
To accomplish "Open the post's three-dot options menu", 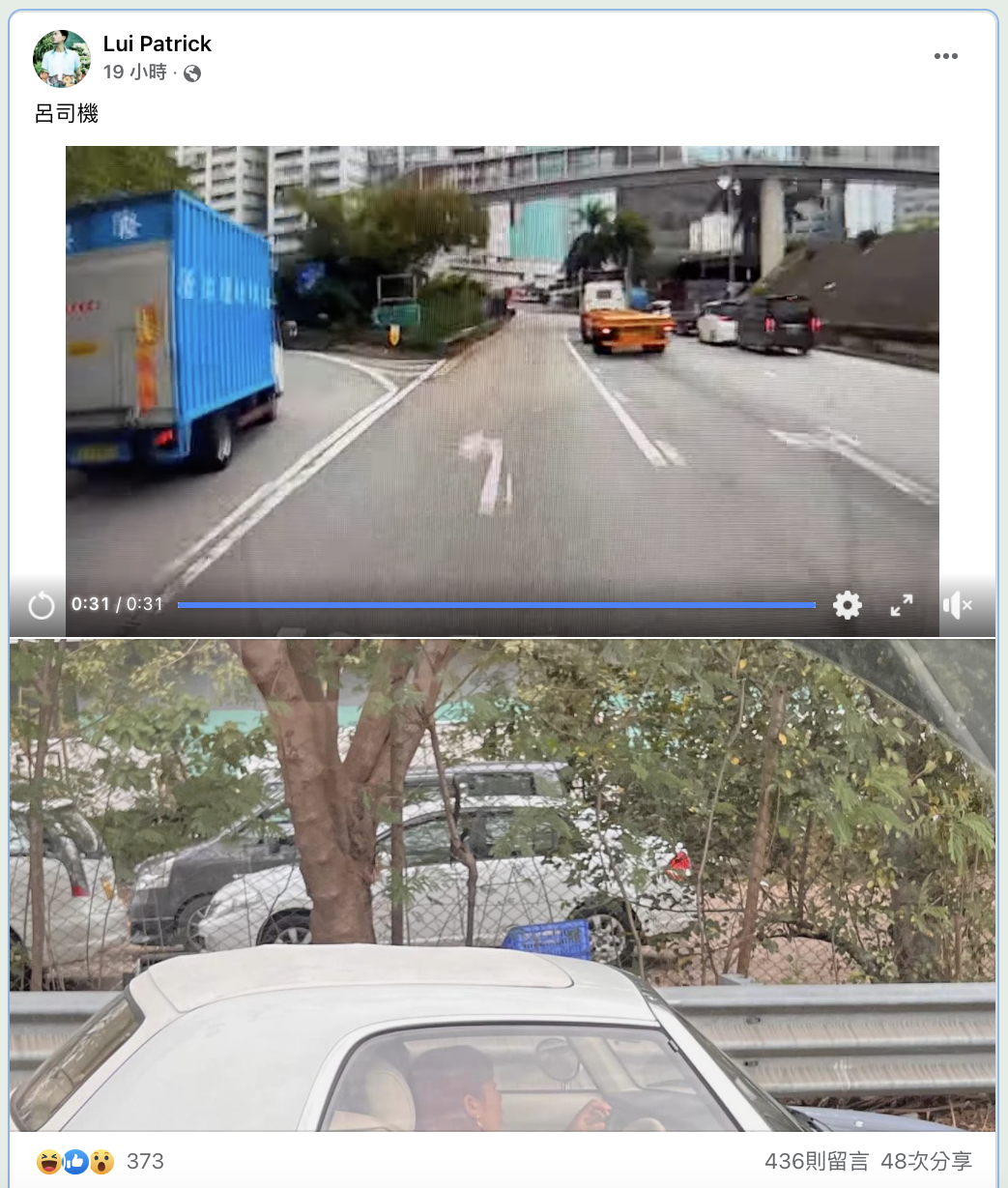I will point(945,56).
